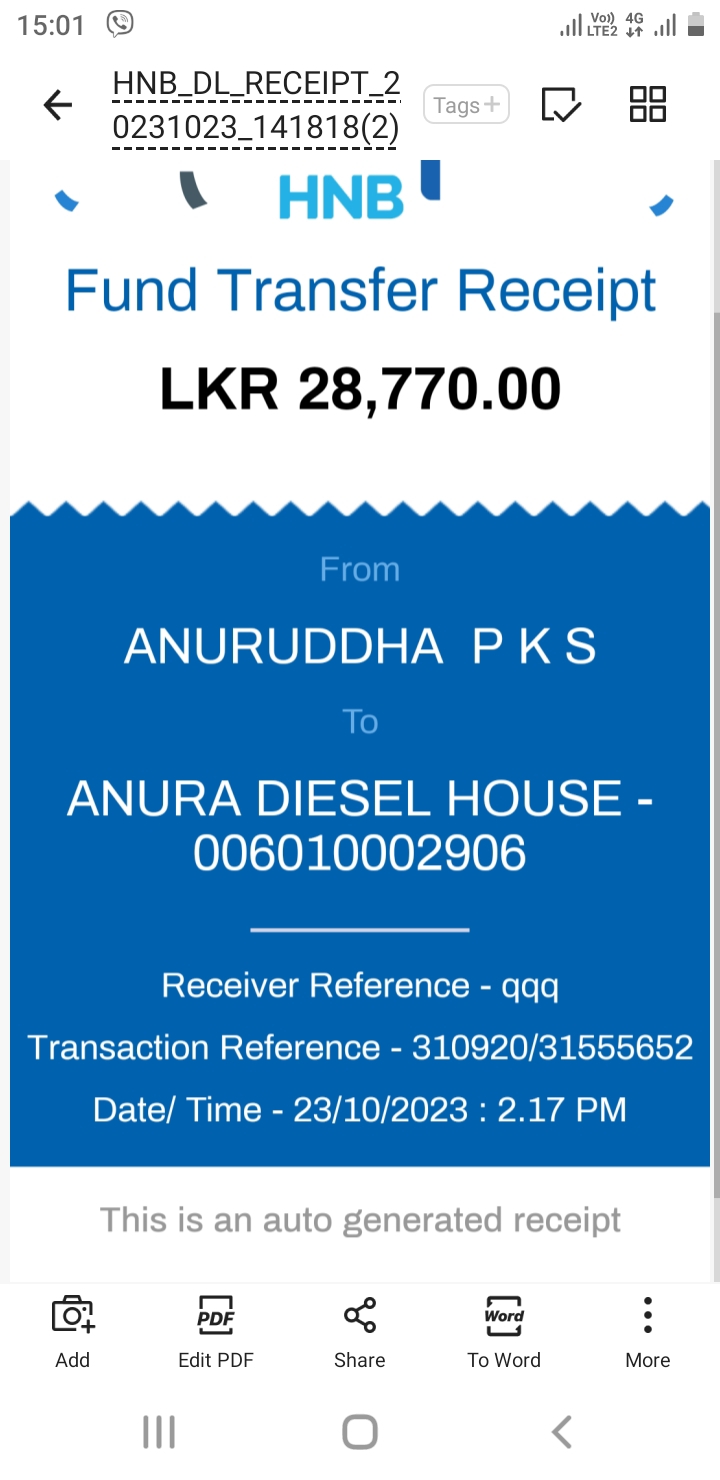The height and width of the screenshot is (1480, 720).
Task: Open recent apps from navigation bar
Action: pos(159,1432)
